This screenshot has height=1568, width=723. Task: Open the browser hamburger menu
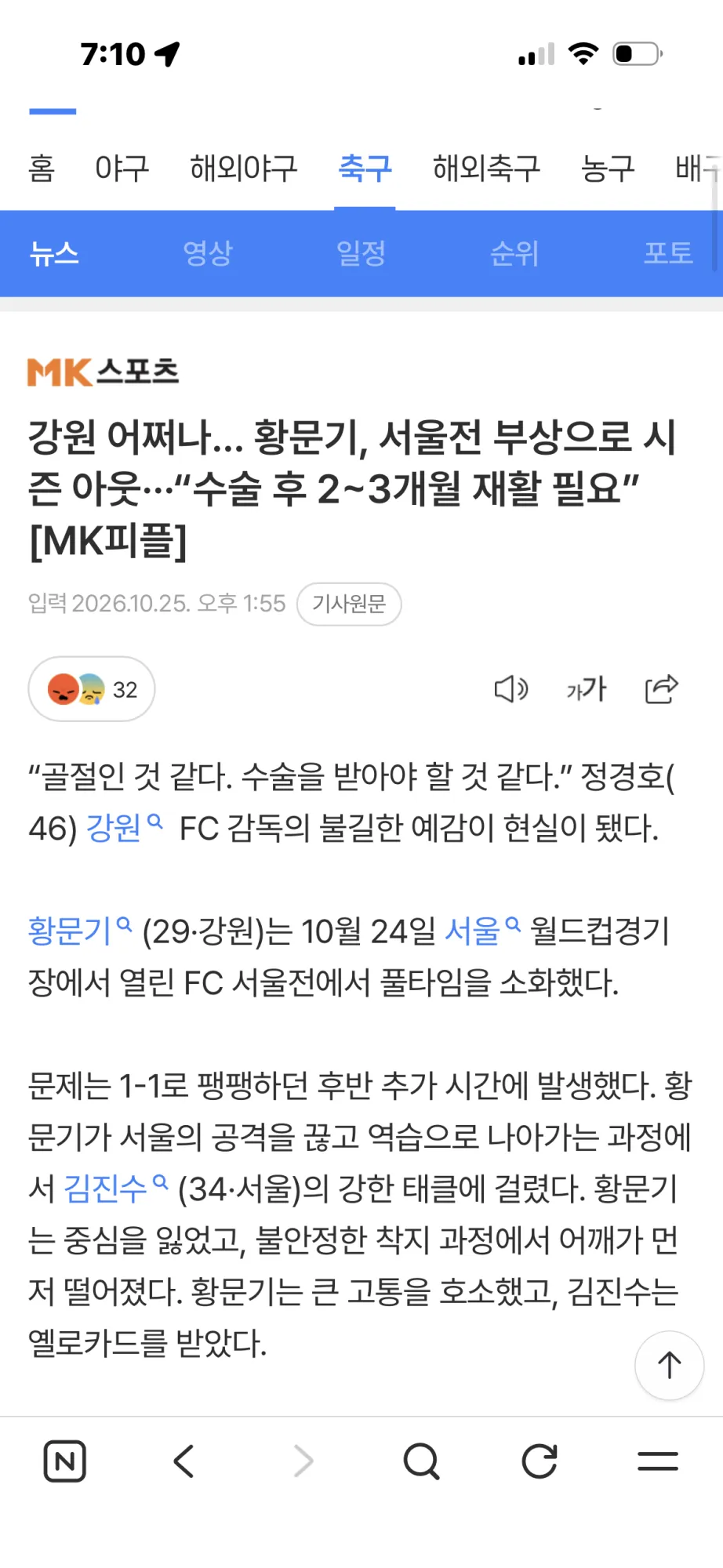coord(657,1461)
